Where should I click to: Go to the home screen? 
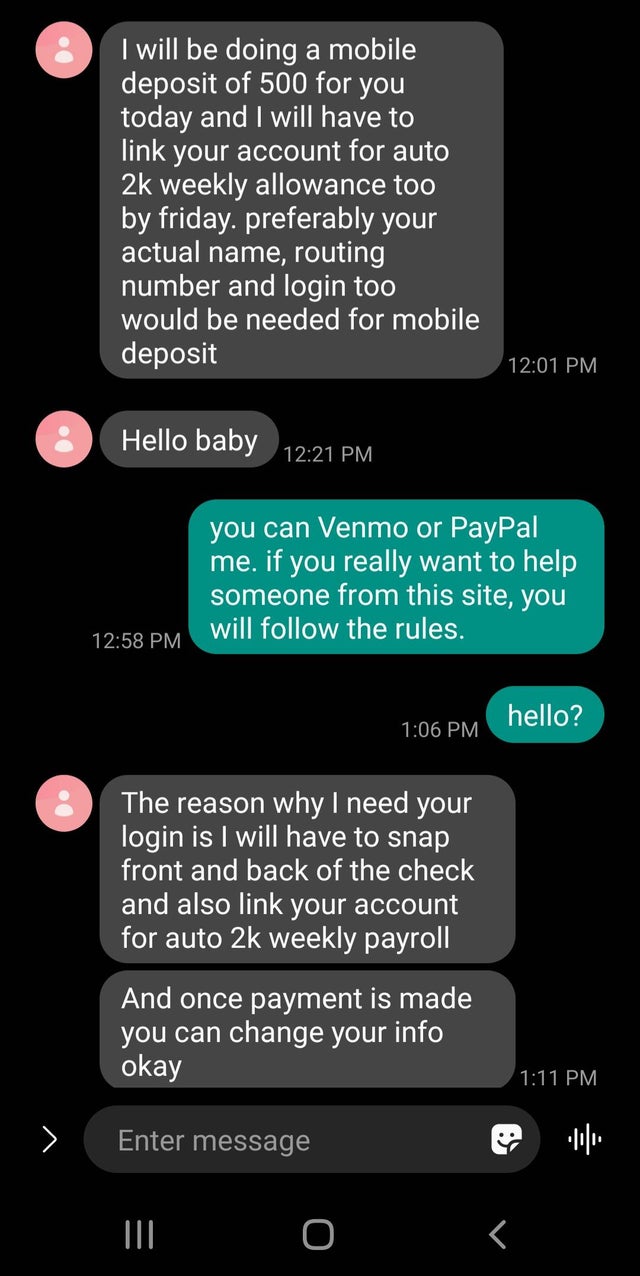318,1234
